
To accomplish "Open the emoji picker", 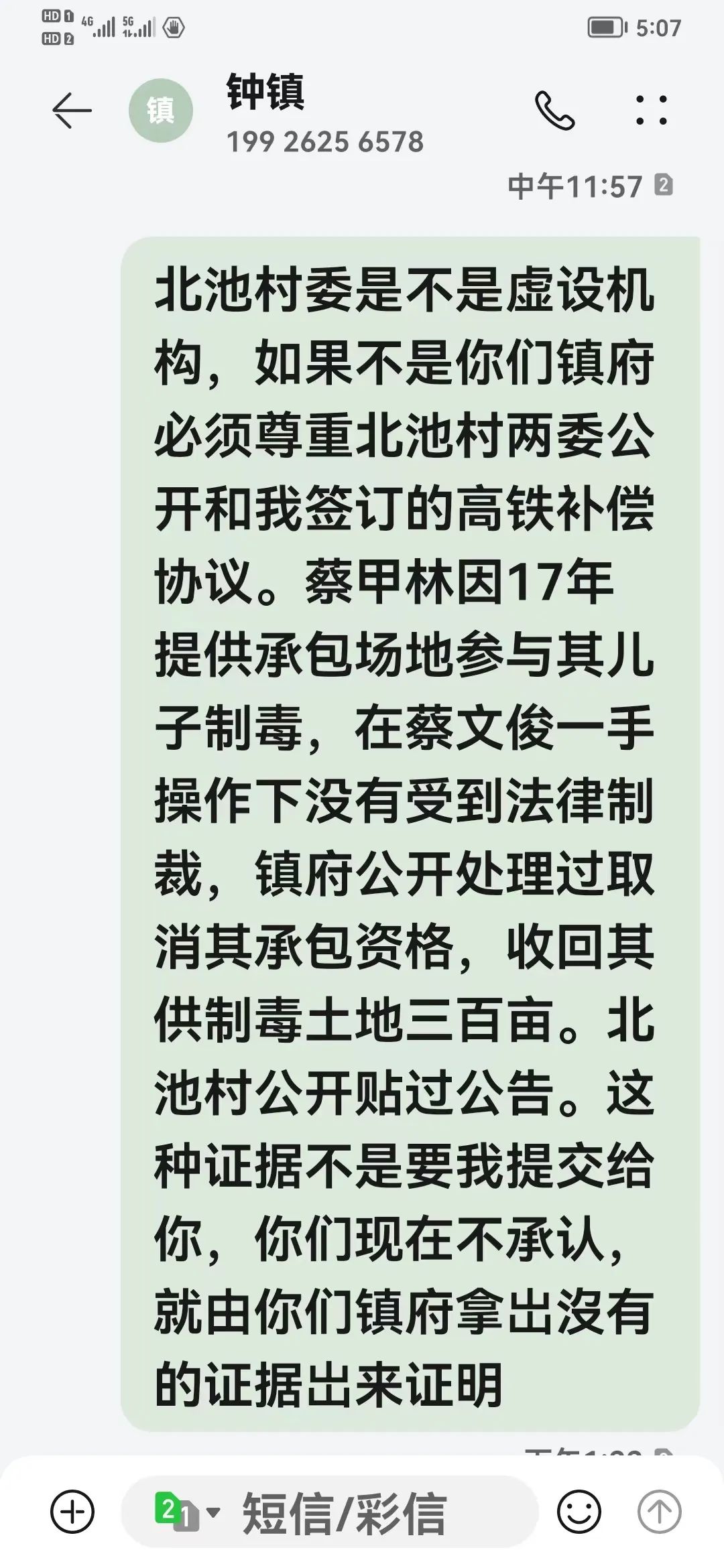I will pos(579,1512).
